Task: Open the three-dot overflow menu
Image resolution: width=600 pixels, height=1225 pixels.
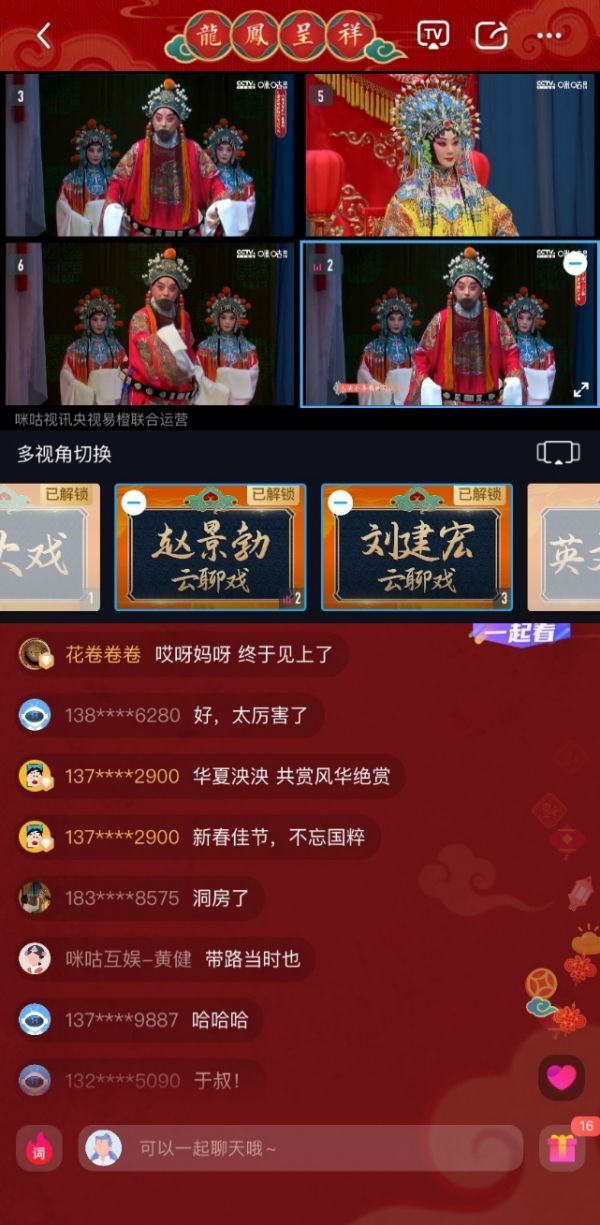Action: pos(550,36)
